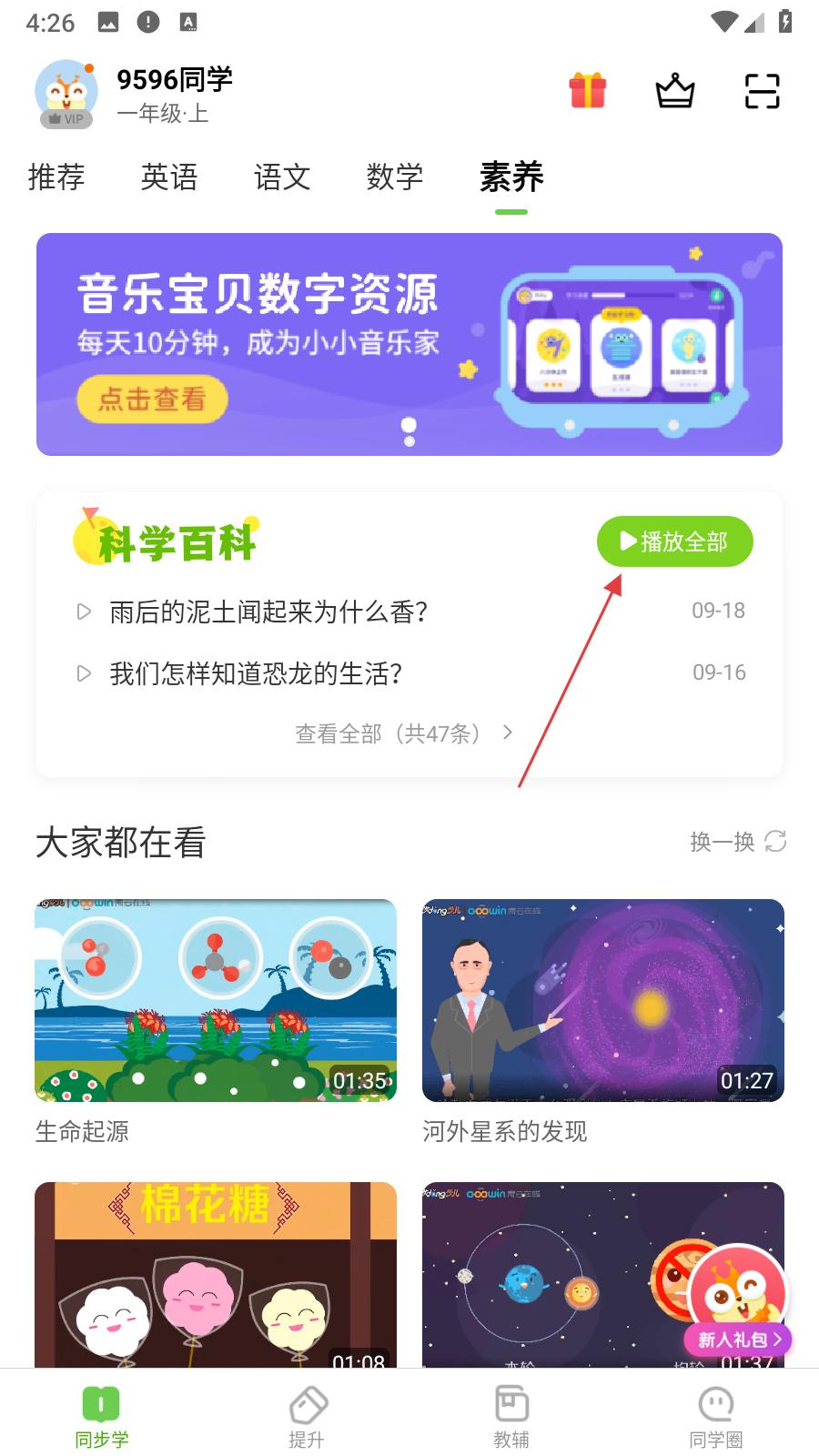
Task: Open the QR scan icon
Action: coord(762,91)
